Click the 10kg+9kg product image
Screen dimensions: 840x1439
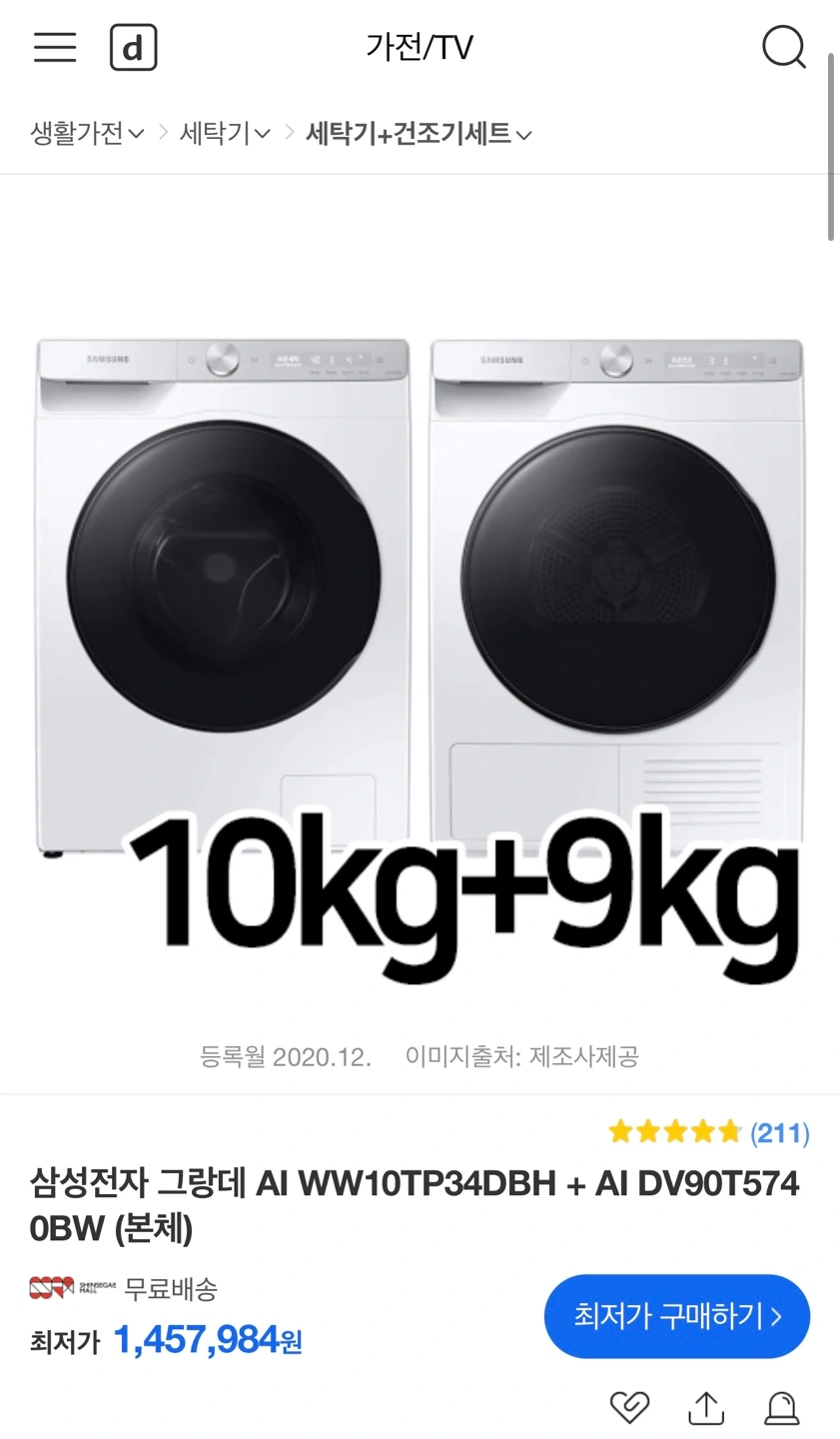420,650
